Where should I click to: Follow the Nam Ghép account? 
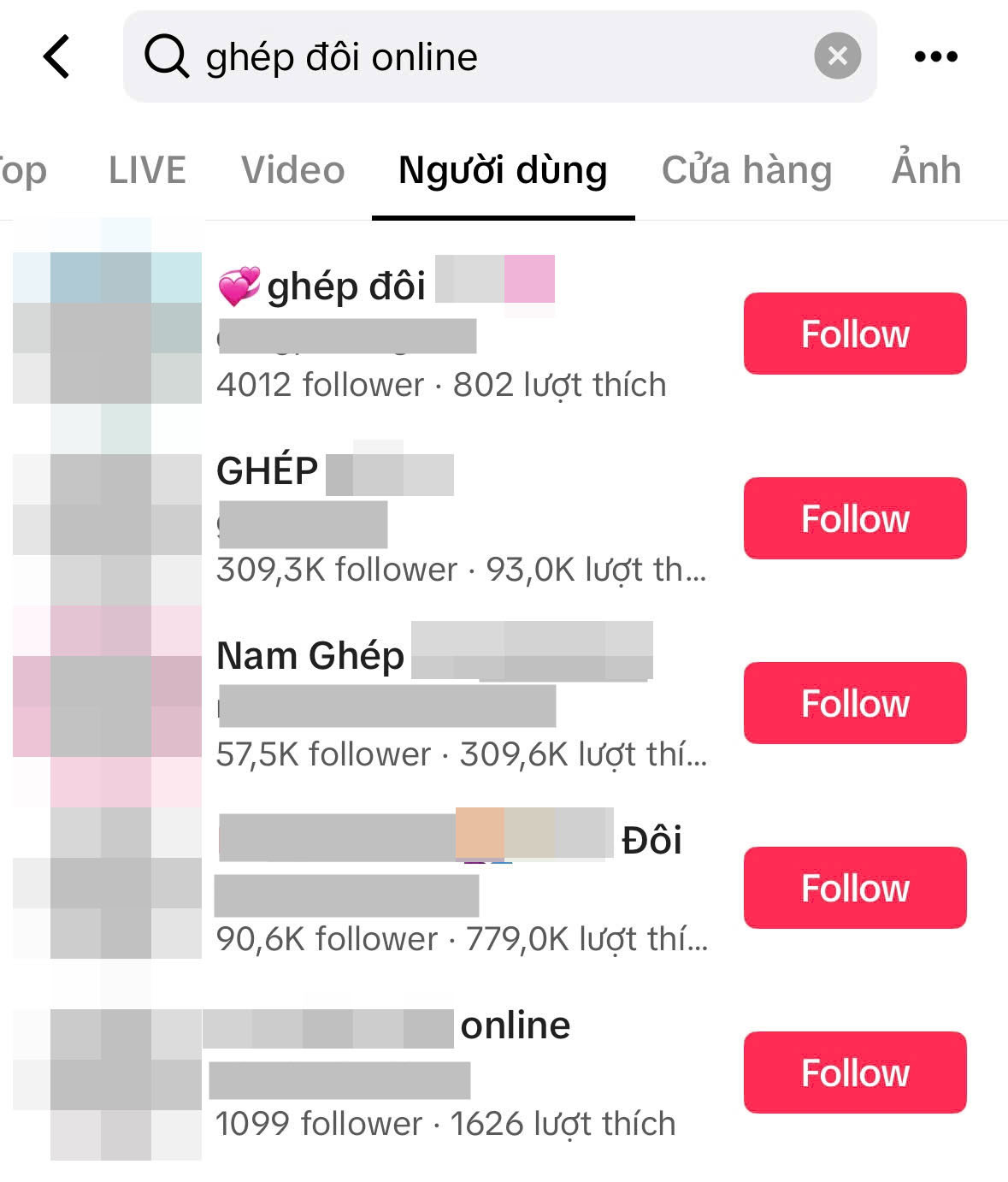[854, 703]
